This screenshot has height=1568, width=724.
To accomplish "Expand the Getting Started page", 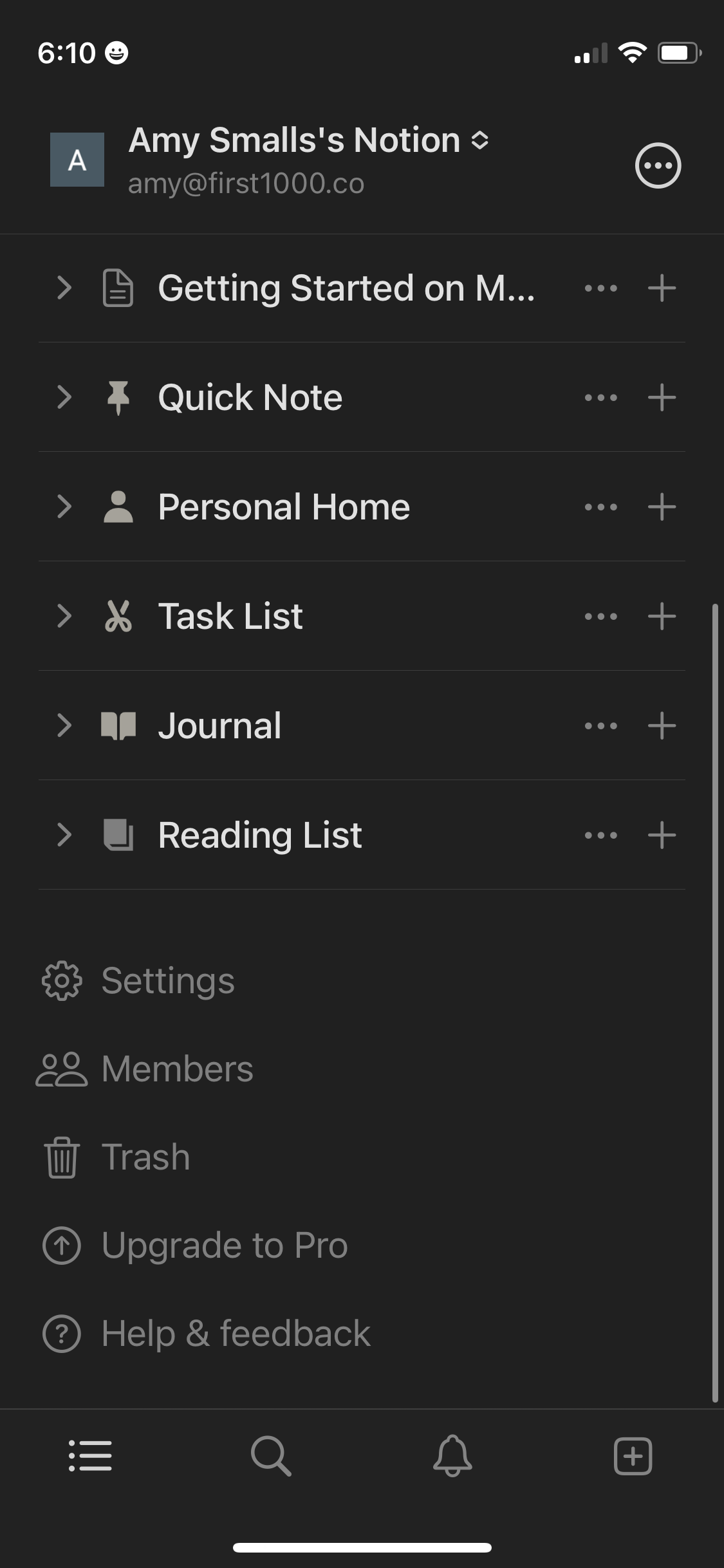I will tap(64, 288).
